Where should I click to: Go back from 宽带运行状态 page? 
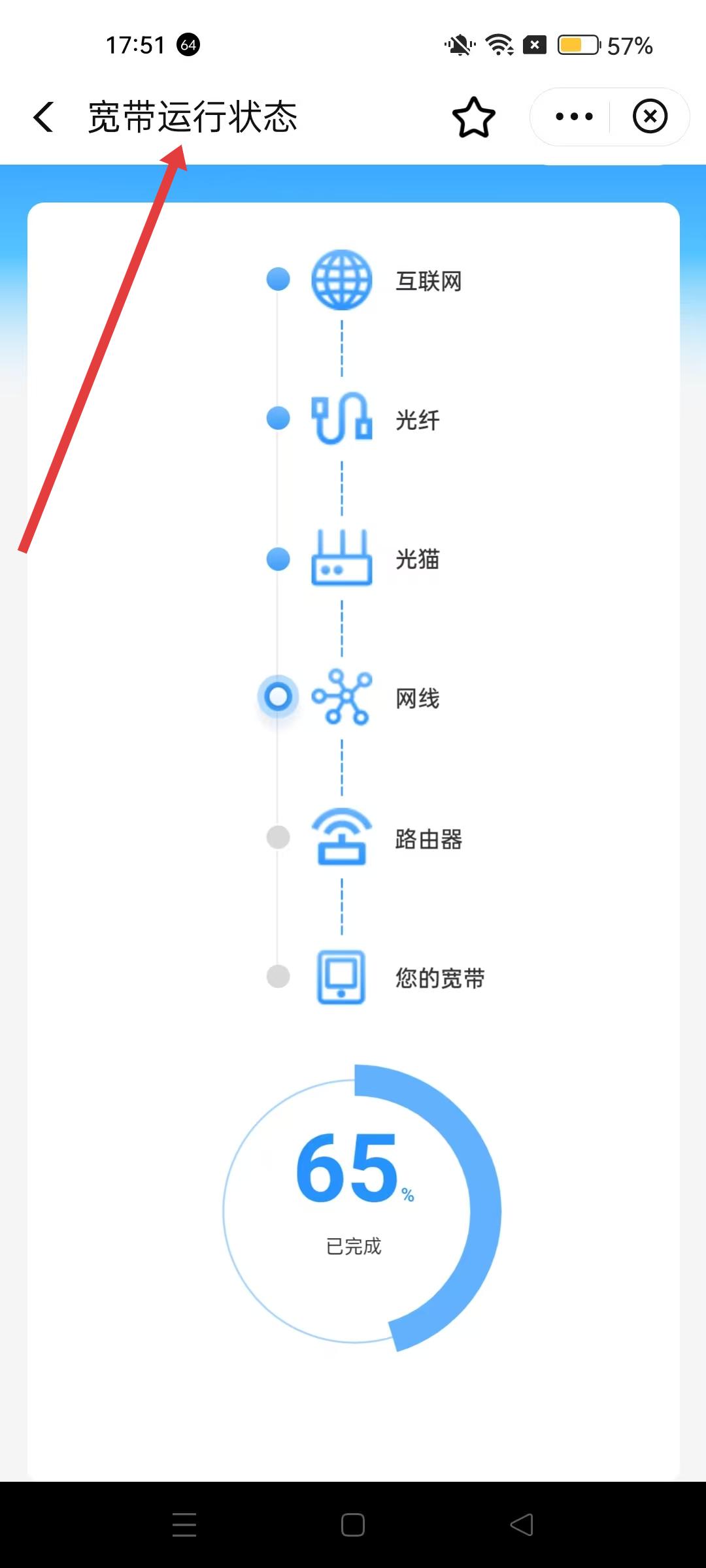coord(44,117)
